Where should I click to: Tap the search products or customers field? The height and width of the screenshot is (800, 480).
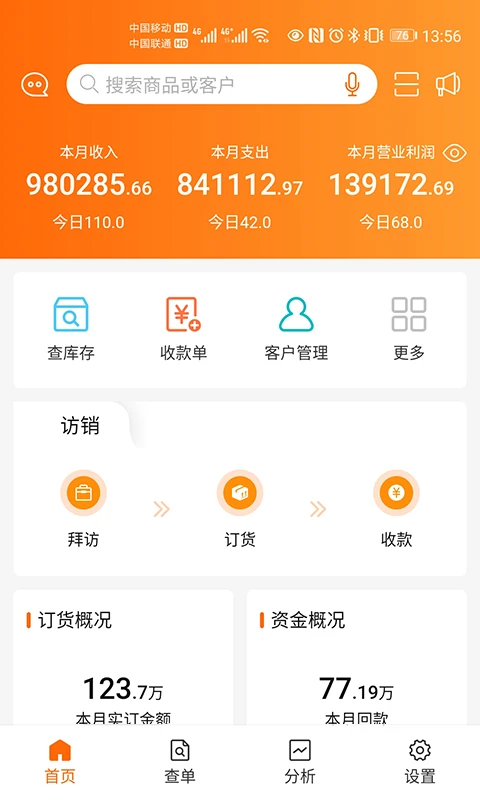point(222,84)
